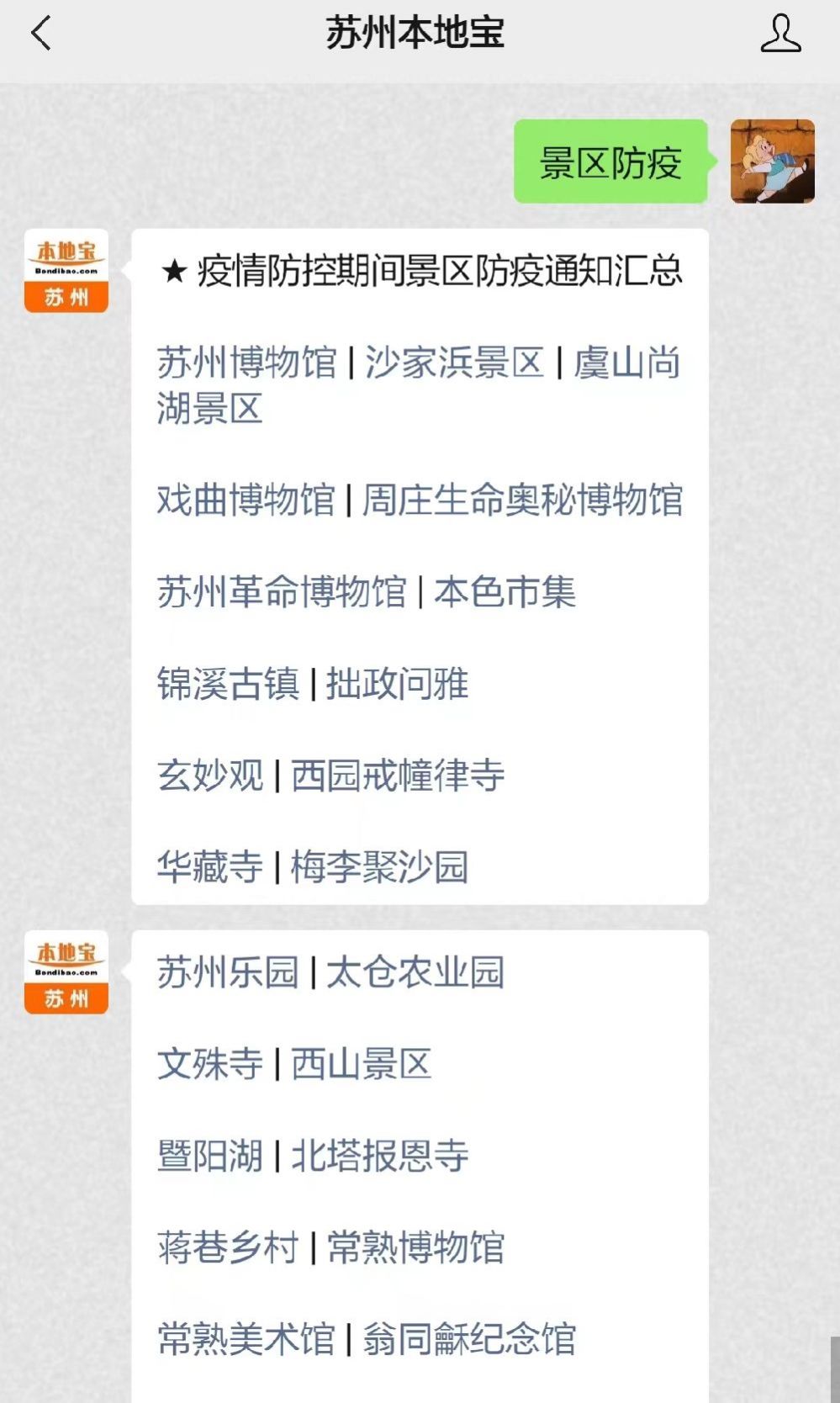Tap the 北塔报恩寺 link
This screenshot has height=1403, width=840.
coord(380,1156)
